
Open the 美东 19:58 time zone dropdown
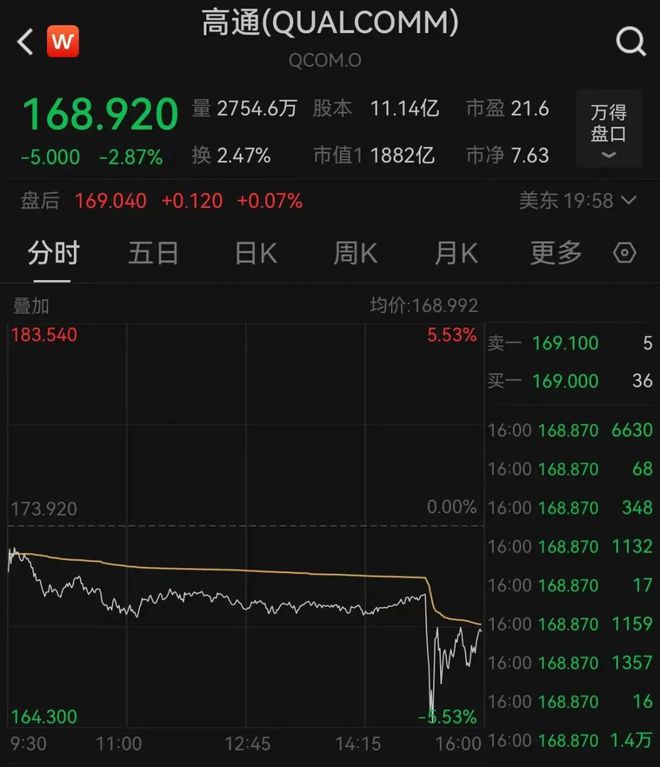point(578,201)
